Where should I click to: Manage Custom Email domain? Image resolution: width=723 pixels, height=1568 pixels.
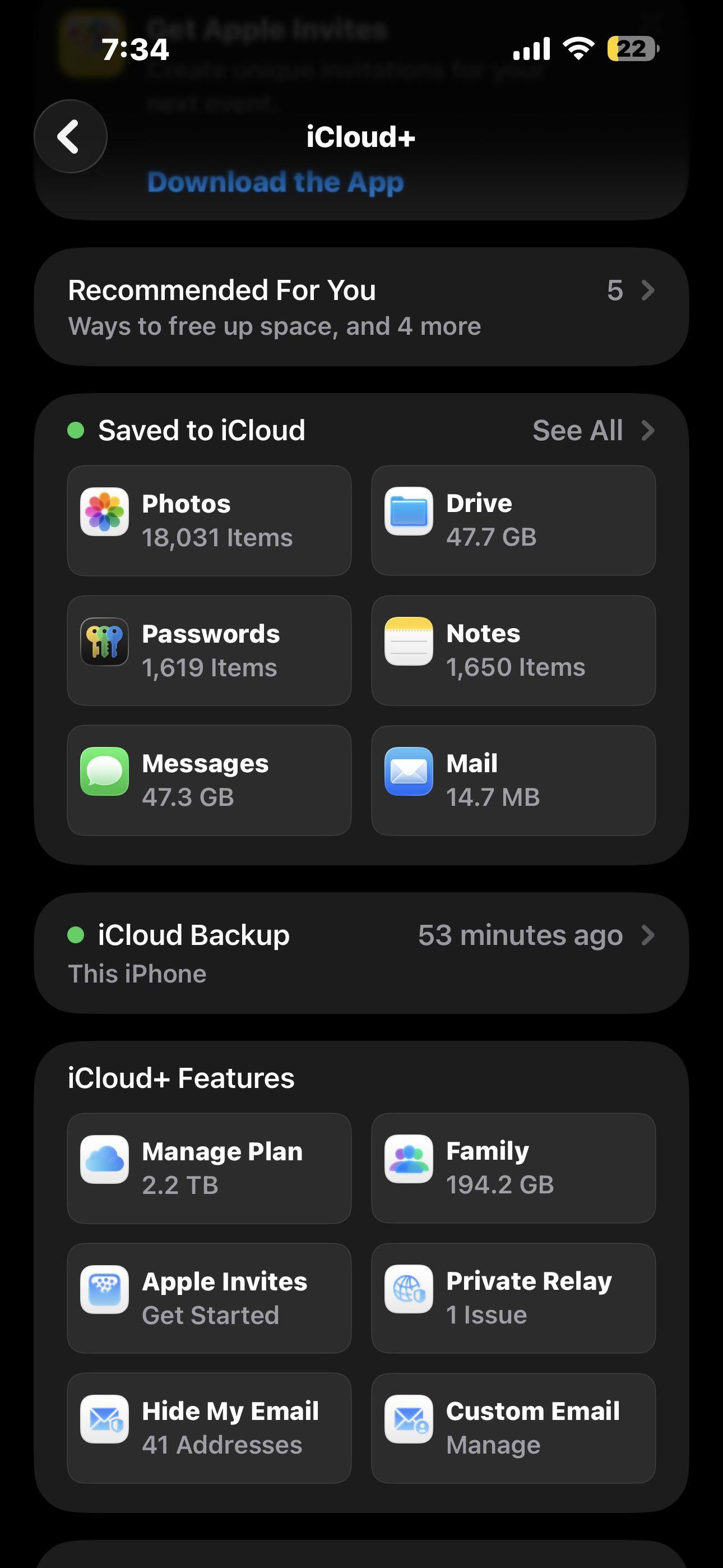513,1427
